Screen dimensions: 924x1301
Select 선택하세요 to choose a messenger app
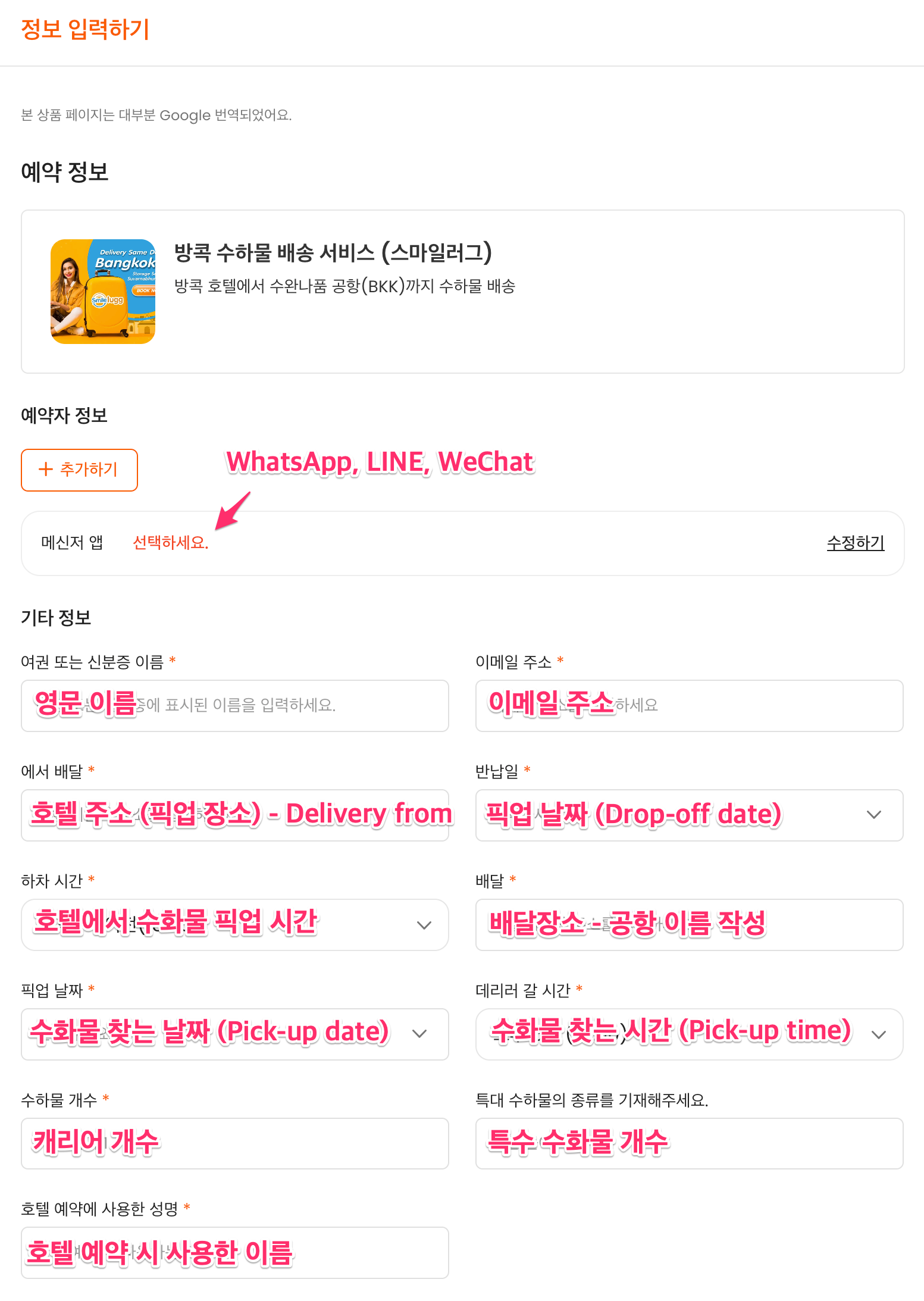[170, 543]
